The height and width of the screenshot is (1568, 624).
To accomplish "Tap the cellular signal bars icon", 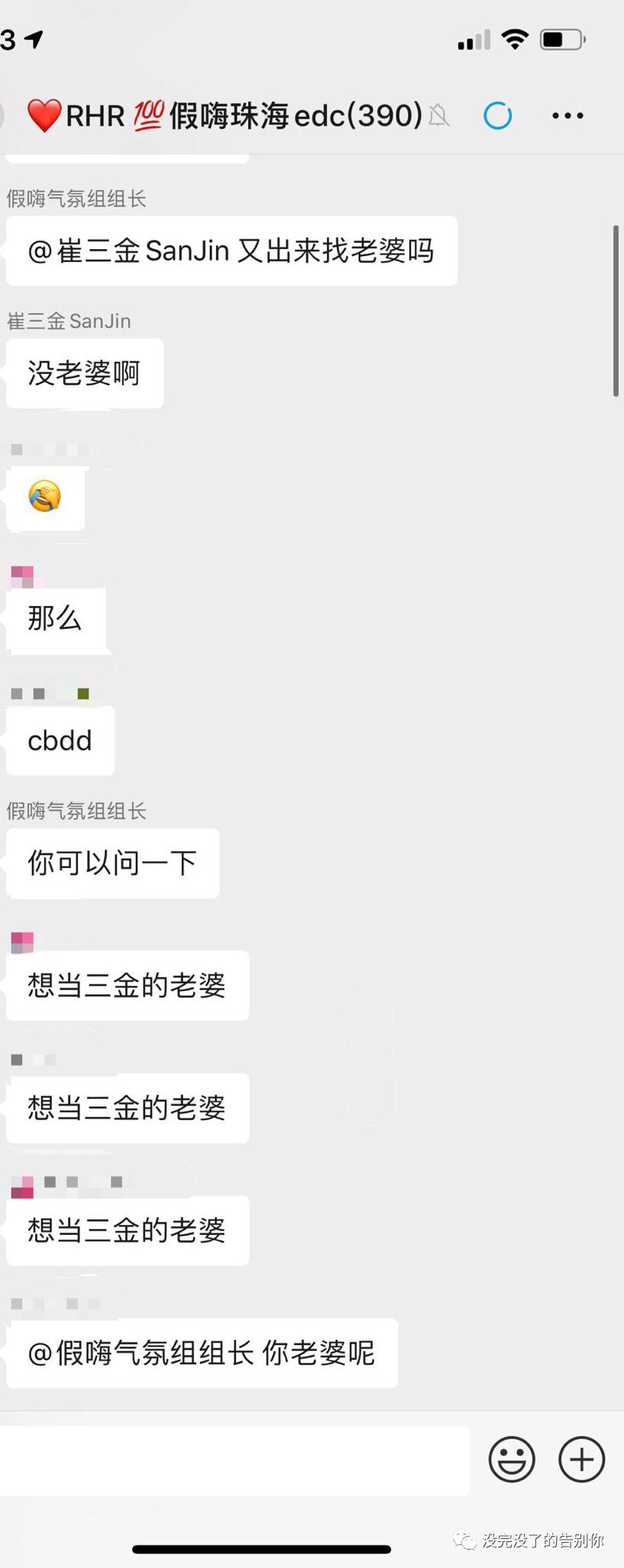I will point(474,40).
